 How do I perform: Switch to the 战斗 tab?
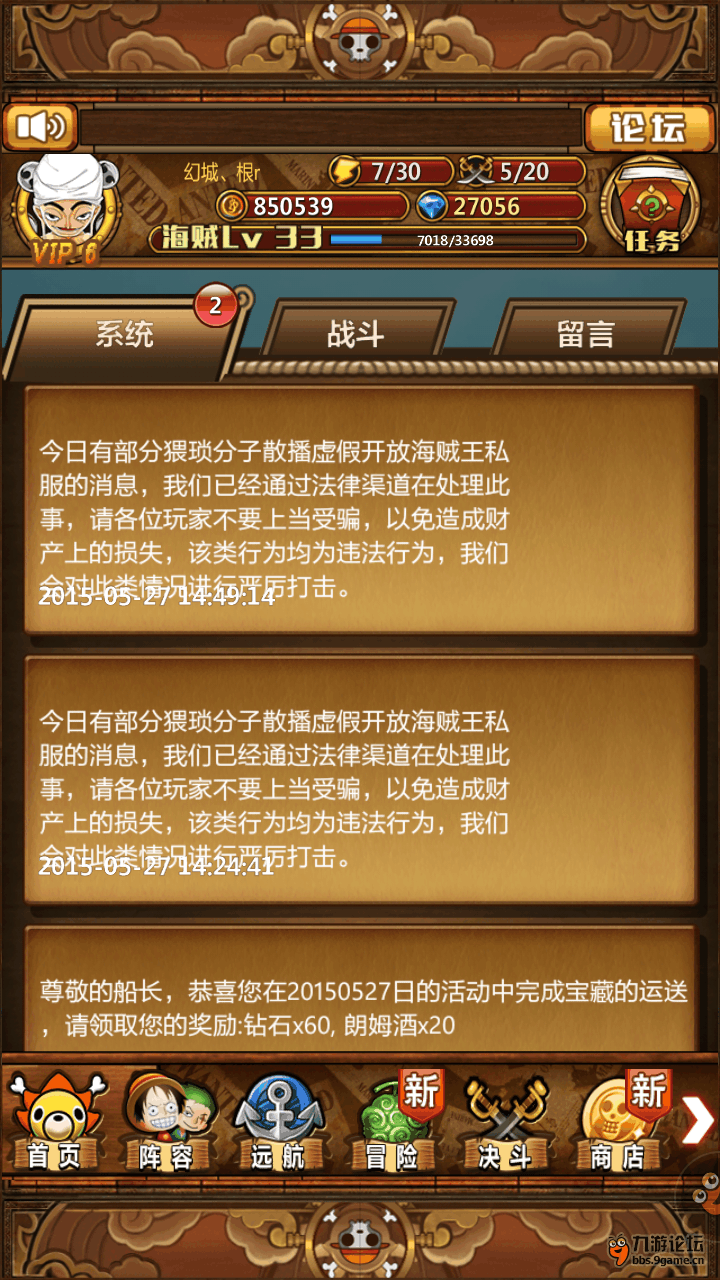click(x=356, y=334)
